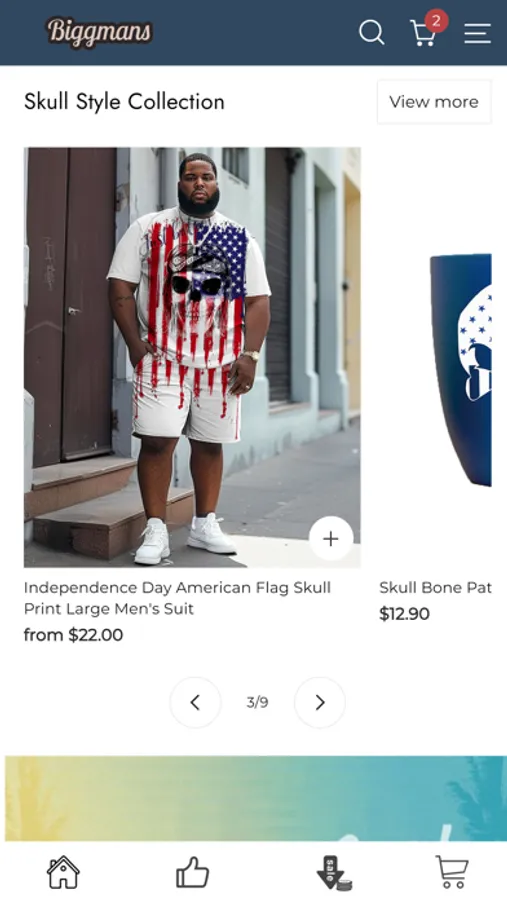507x900 pixels.
Task: Open the sale deals tab
Action: point(334,872)
